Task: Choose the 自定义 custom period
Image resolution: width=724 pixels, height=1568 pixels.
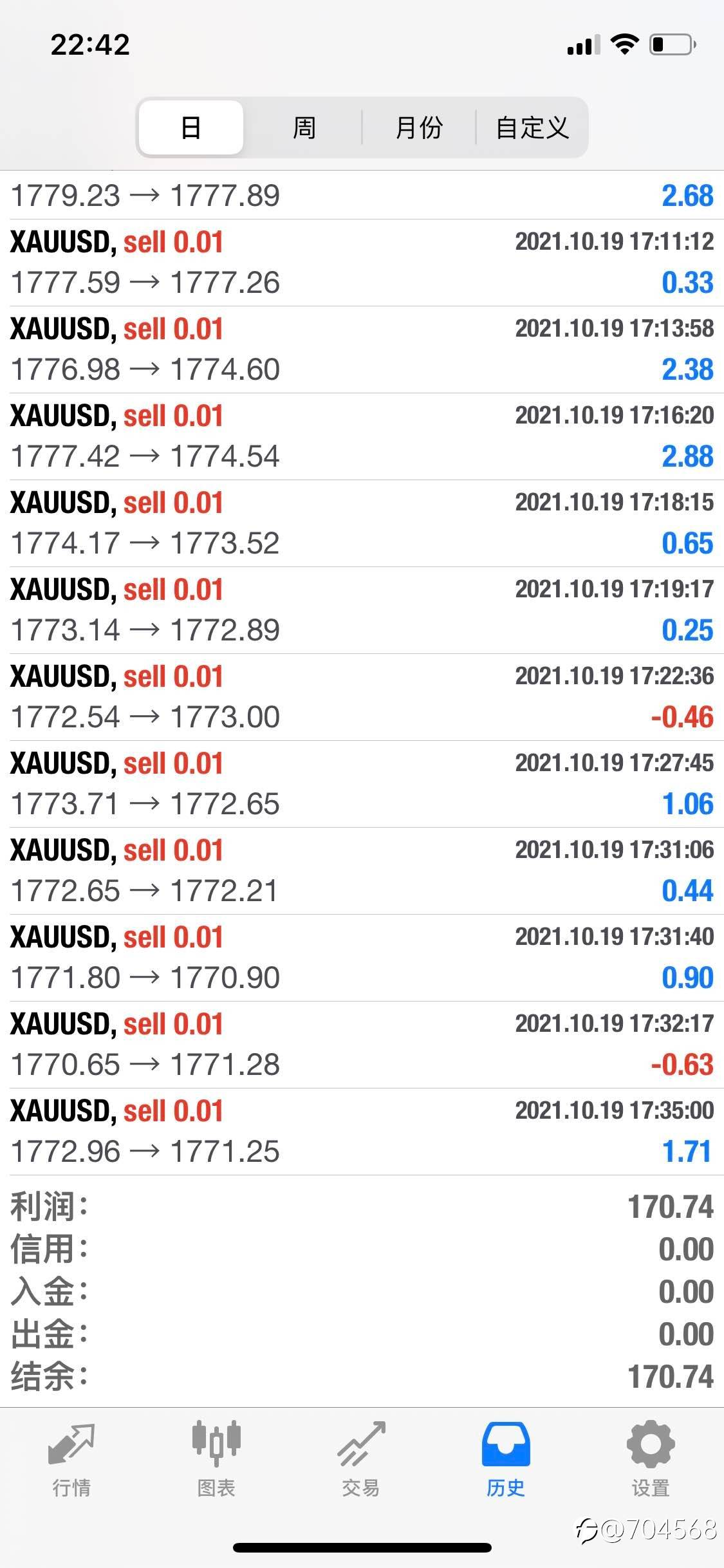Action: (x=532, y=127)
